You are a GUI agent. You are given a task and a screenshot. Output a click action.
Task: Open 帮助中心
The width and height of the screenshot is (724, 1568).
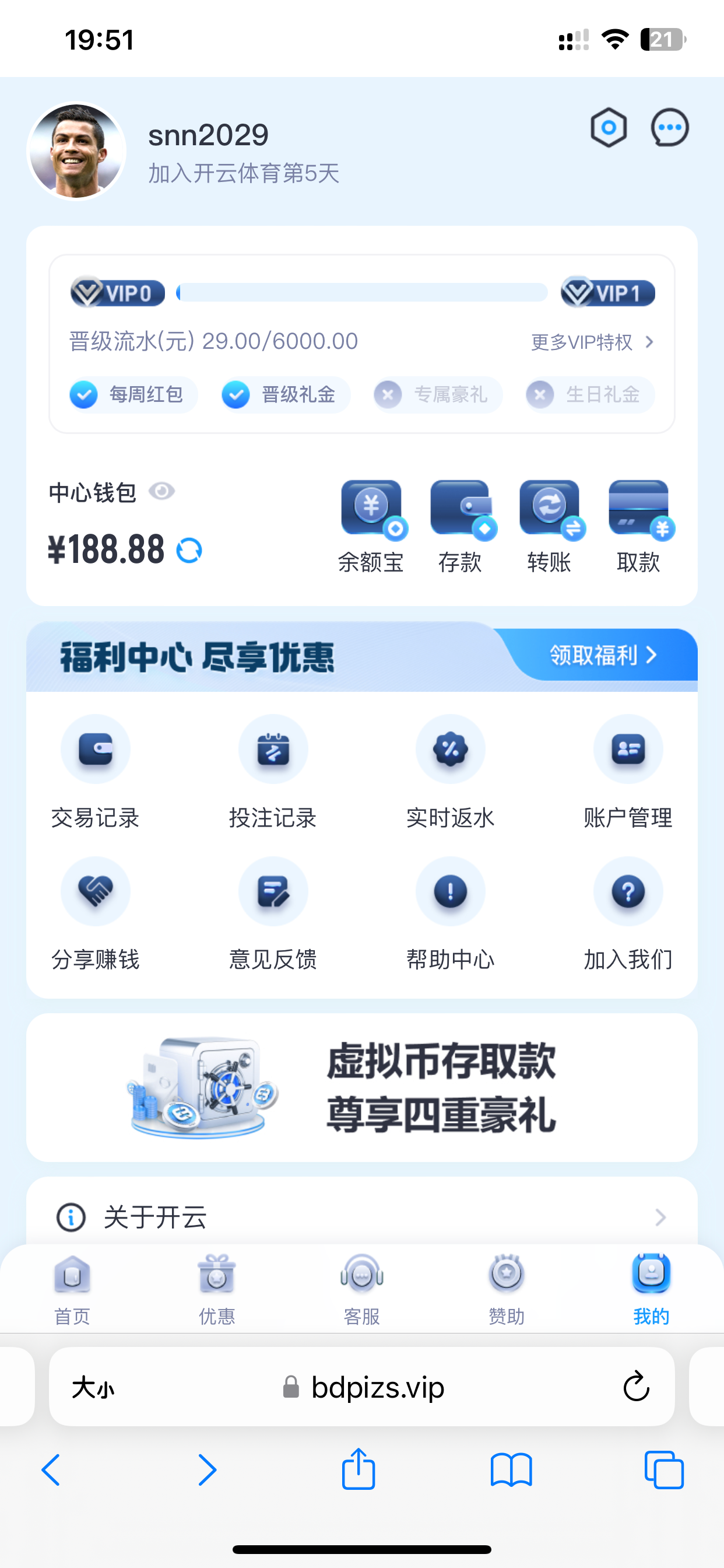tap(450, 913)
